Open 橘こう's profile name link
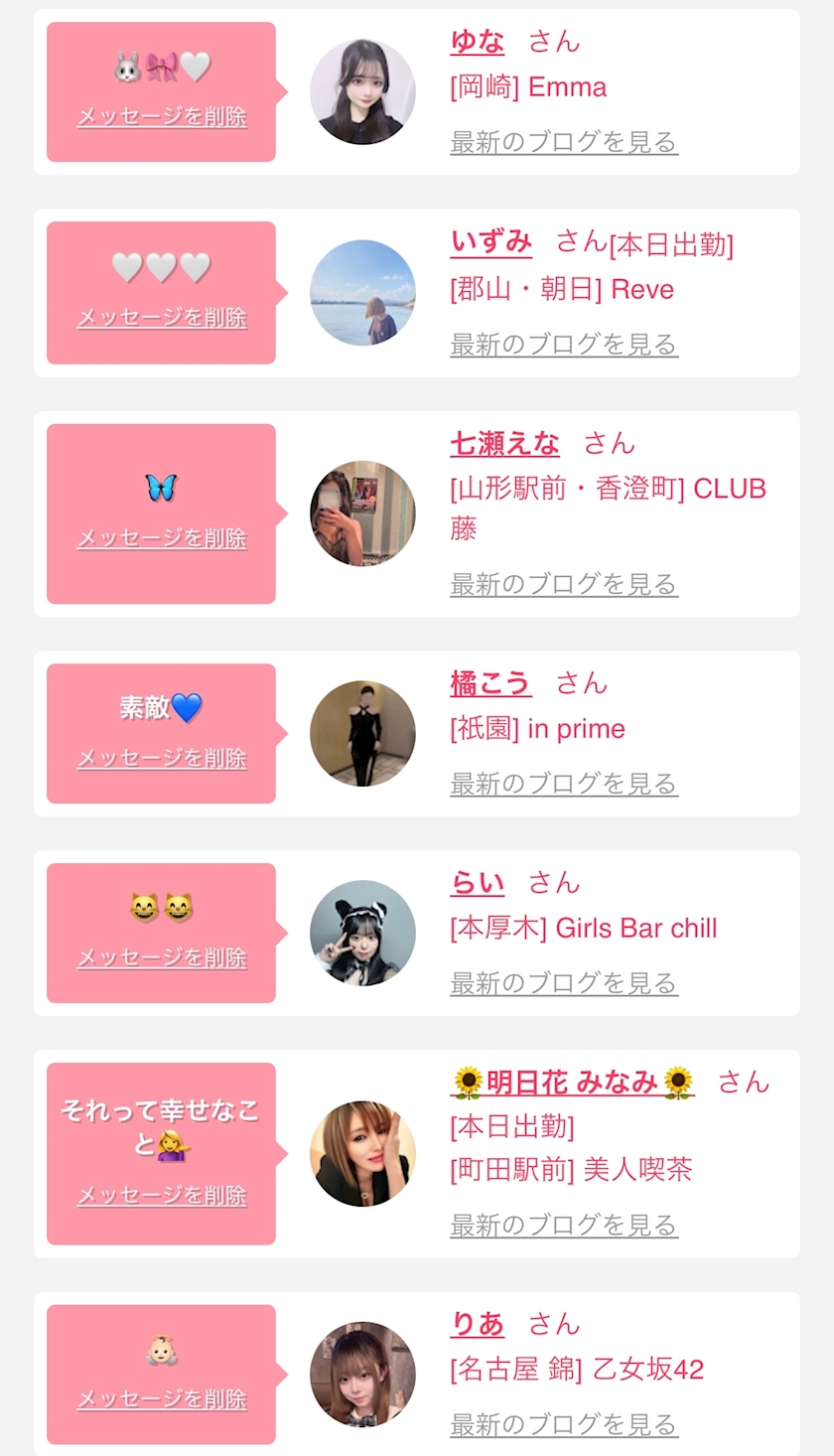This screenshot has width=834, height=1456. pyautogui.click(x=490, y=683)
